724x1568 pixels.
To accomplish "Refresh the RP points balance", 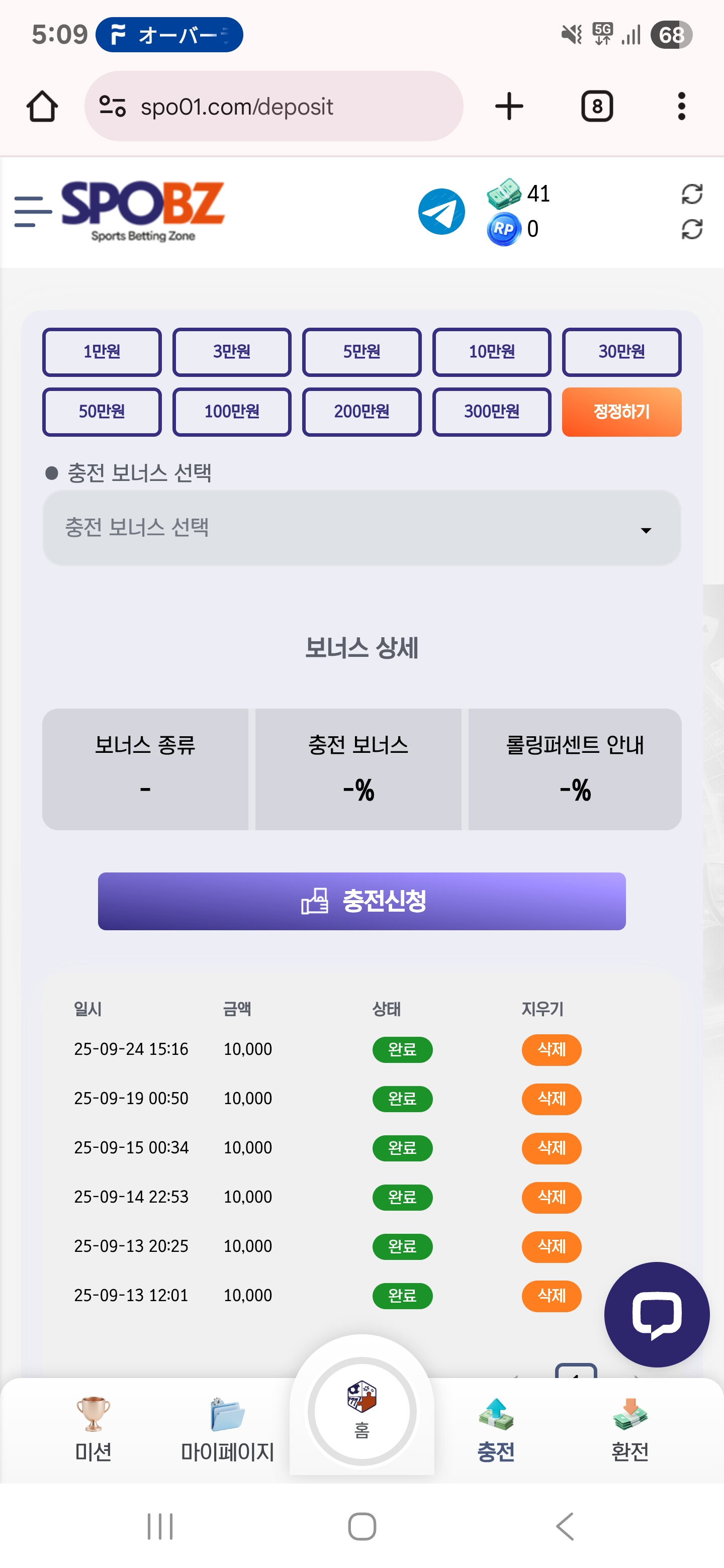I will [692, 230].
